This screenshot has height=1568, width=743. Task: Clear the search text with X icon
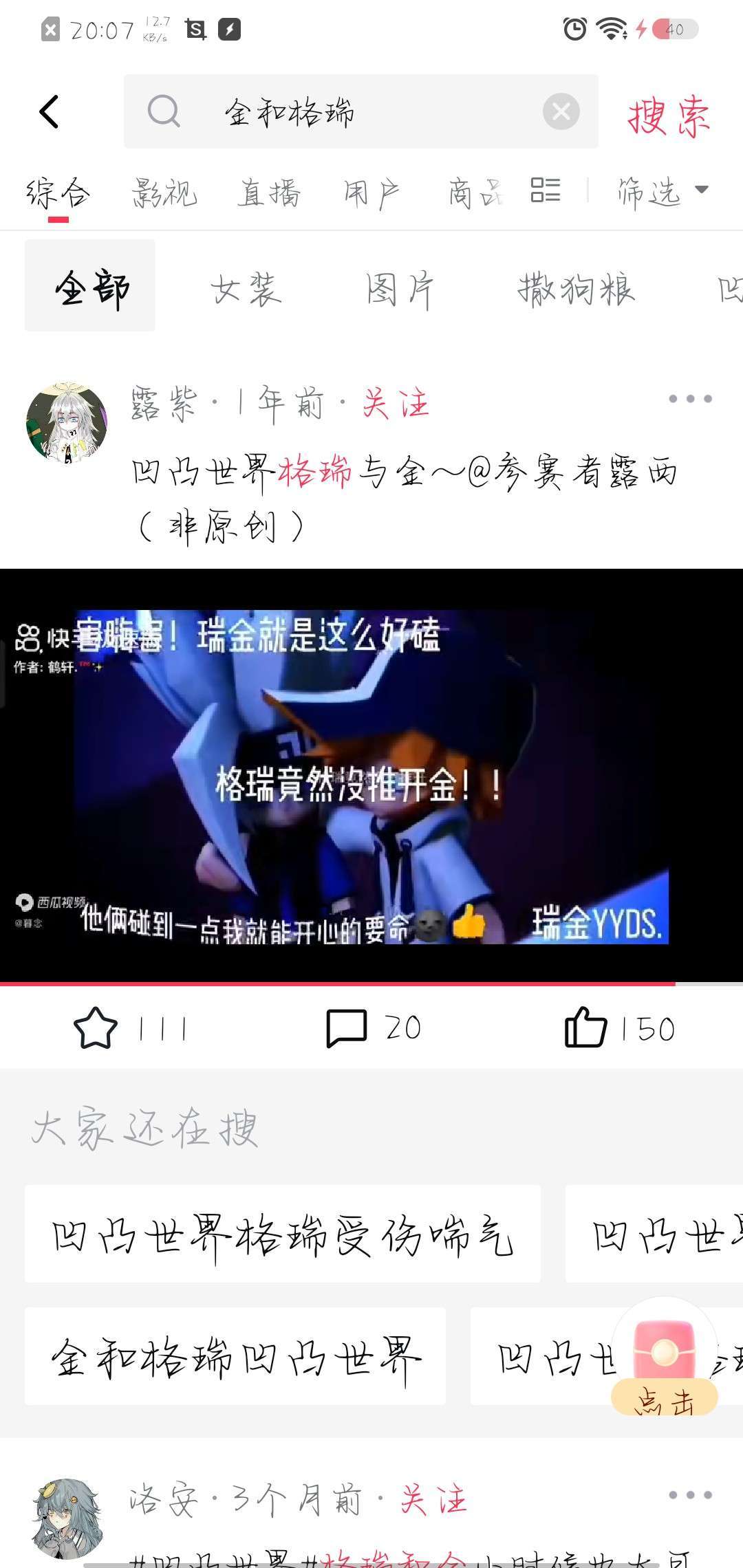(561, 111)
